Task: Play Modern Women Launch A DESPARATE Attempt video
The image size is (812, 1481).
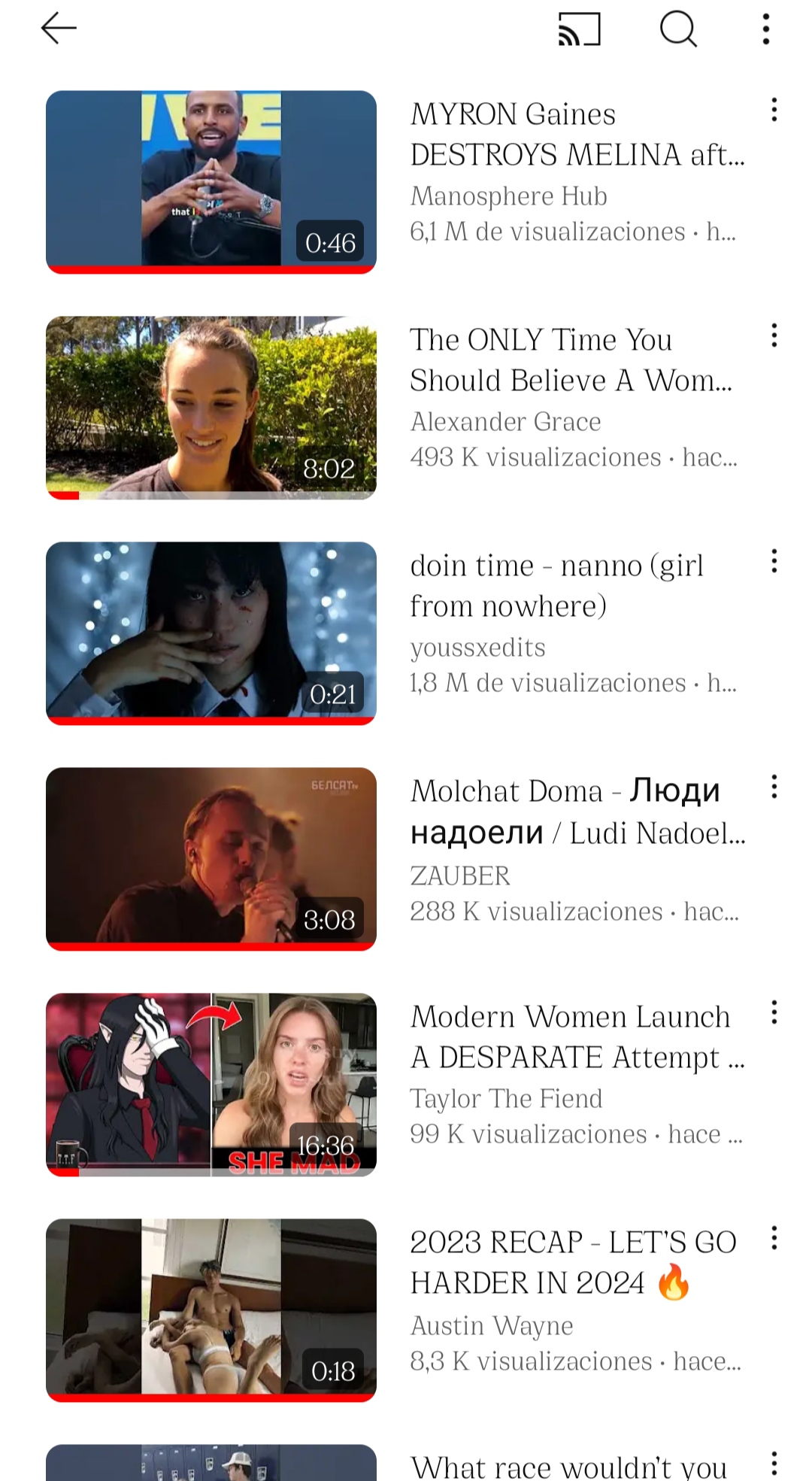Action: tap(211, 1084)
